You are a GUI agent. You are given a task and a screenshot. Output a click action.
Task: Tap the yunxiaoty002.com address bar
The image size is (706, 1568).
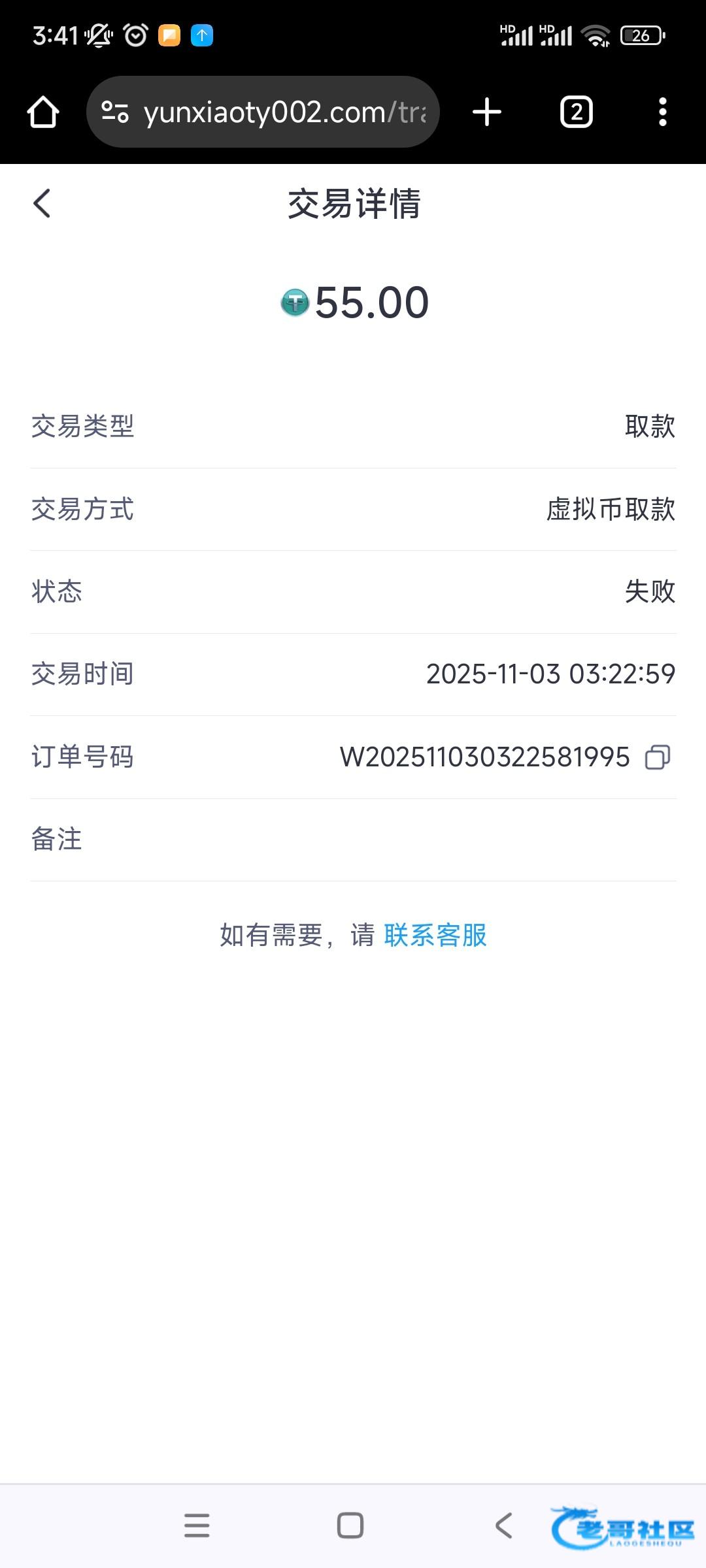(x=275, y=112)
